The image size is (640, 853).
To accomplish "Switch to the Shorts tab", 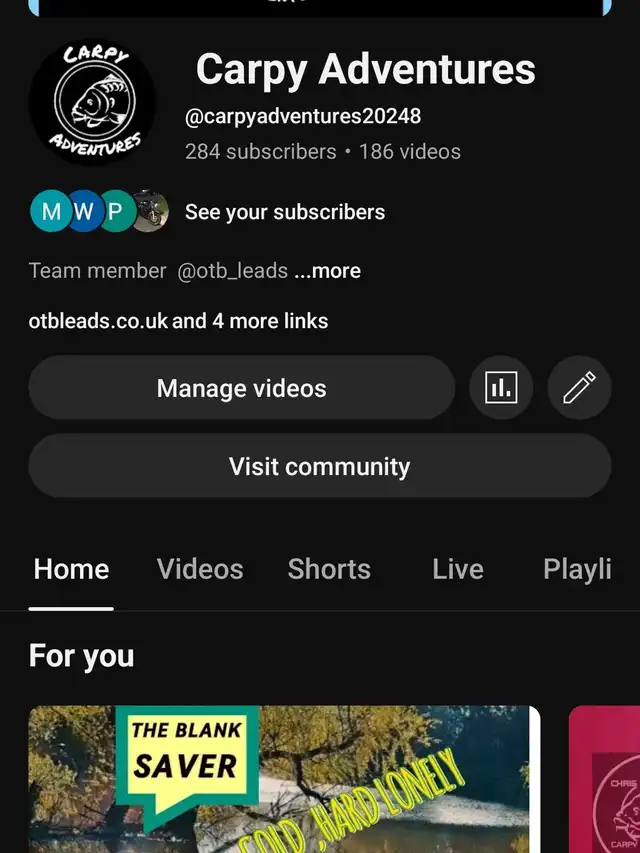I will point(329,569).
